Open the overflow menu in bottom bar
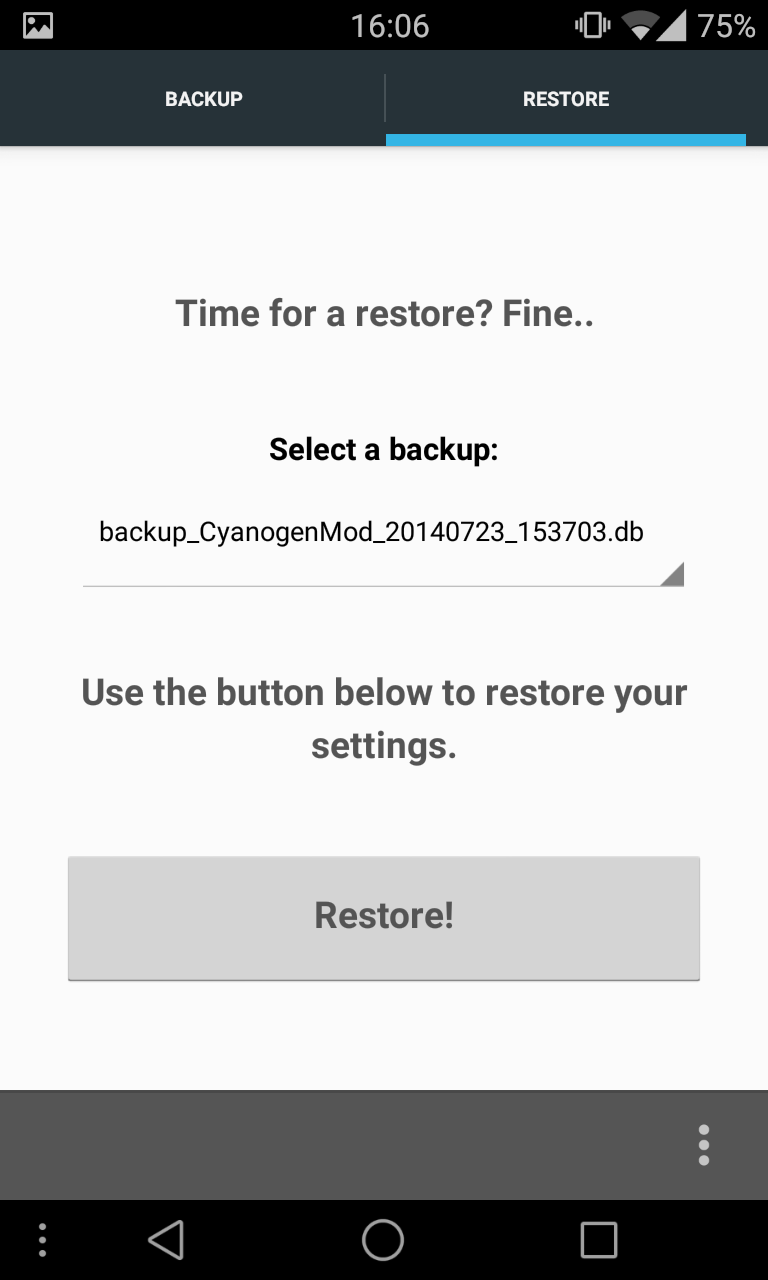This screenshot has width=768, height=1280. click(704, 1144)
